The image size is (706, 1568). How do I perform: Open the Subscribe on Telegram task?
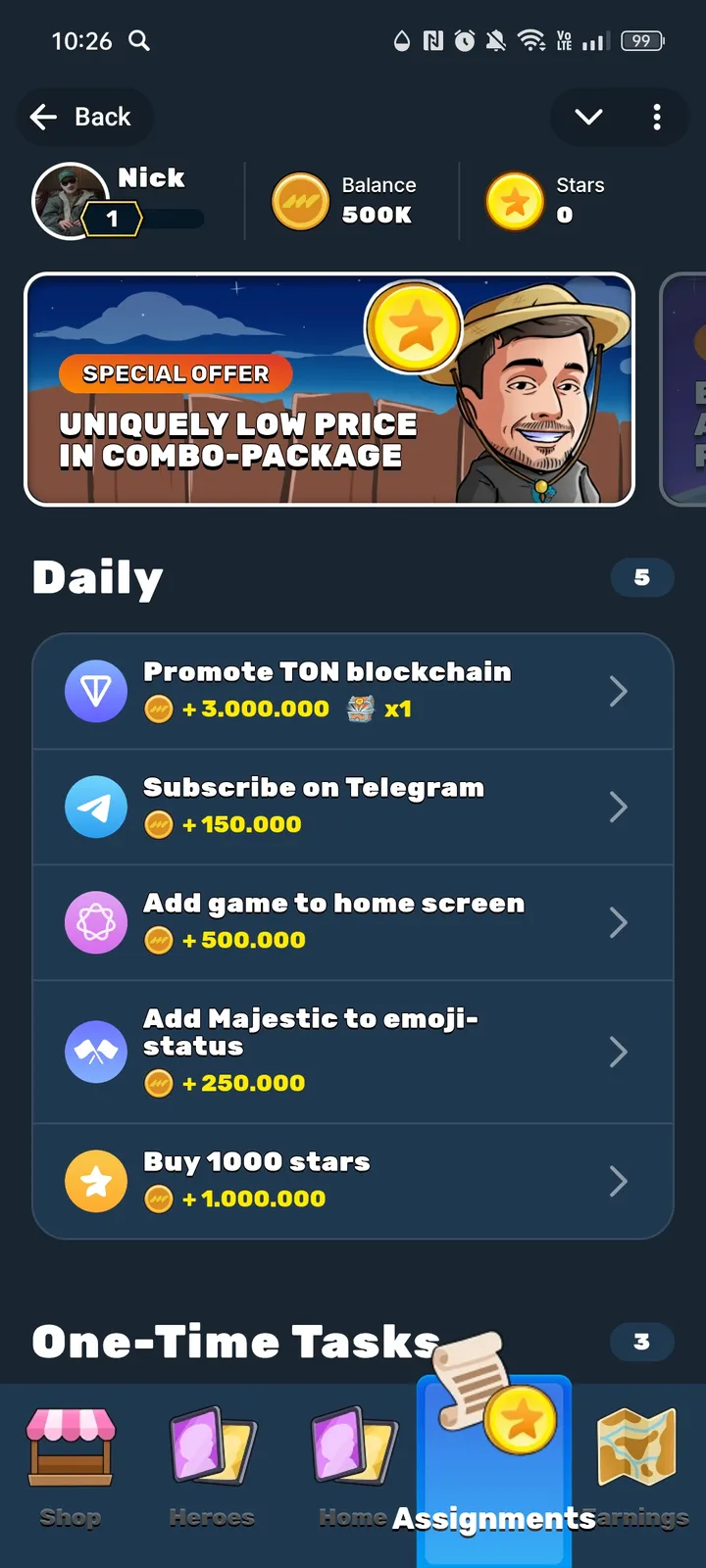[353, 807]
